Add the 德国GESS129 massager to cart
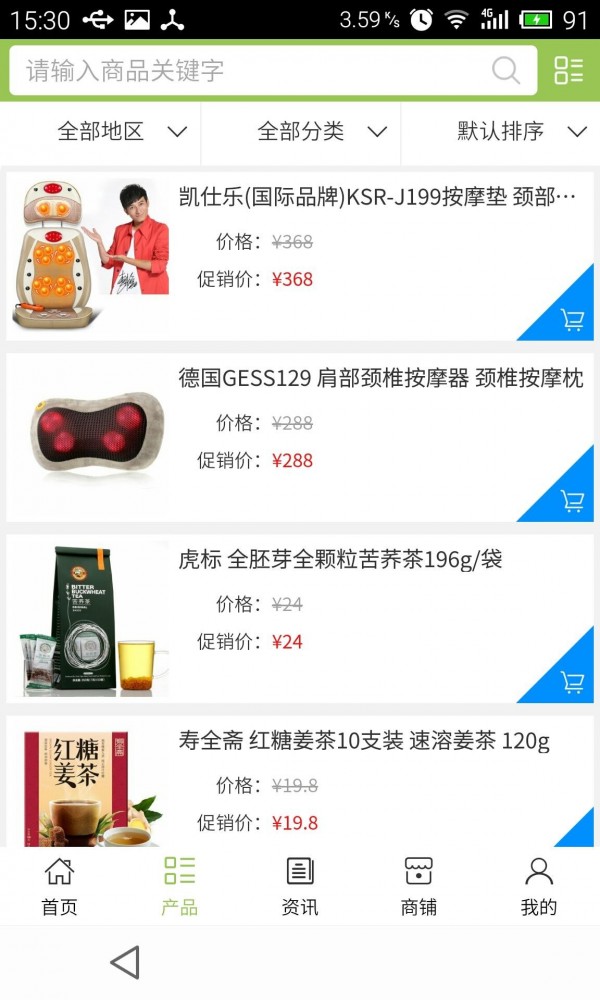The width and height of the screenshot is (600, 1000). tap(572, 501)
